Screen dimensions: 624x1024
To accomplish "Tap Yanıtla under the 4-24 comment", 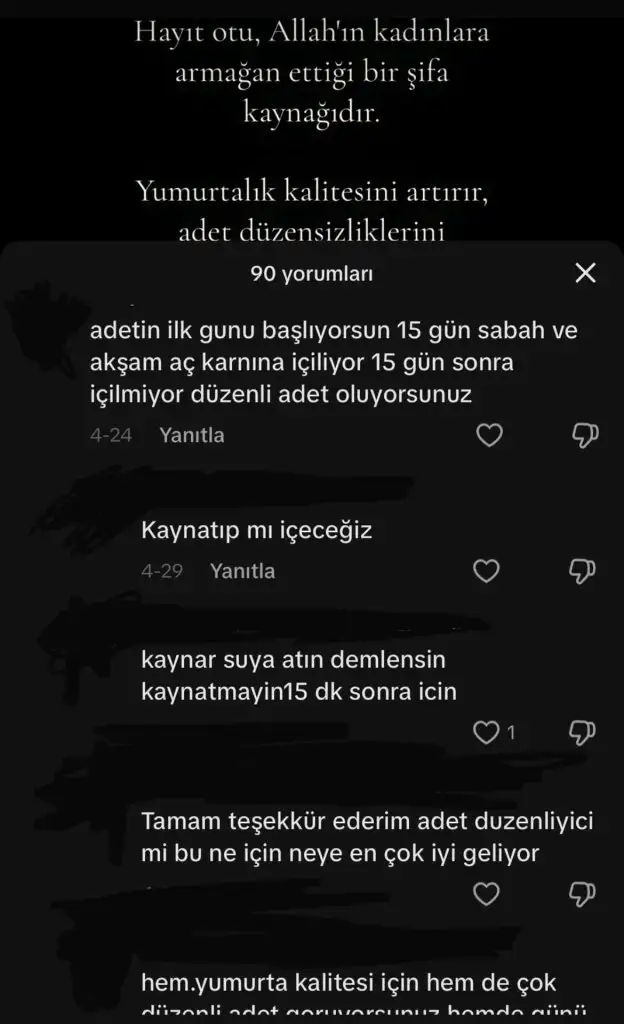I will 191,435.
